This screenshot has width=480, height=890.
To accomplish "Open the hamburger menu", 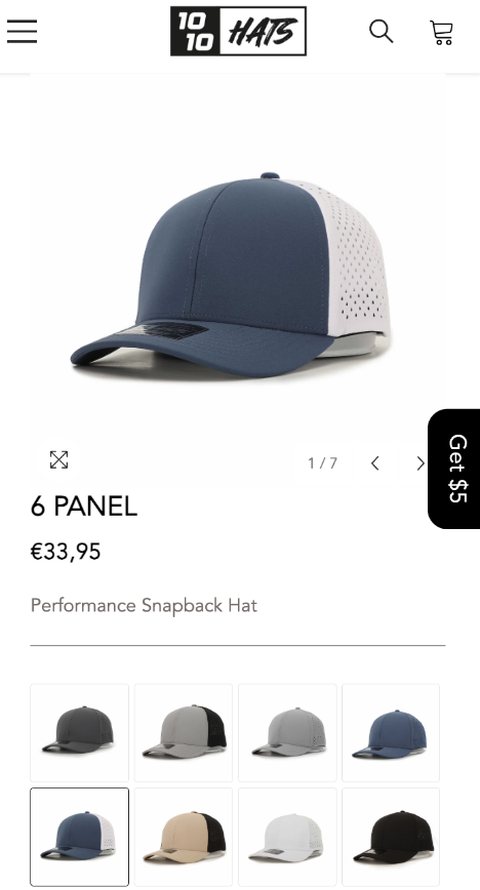I will click(x=22, y=31).
